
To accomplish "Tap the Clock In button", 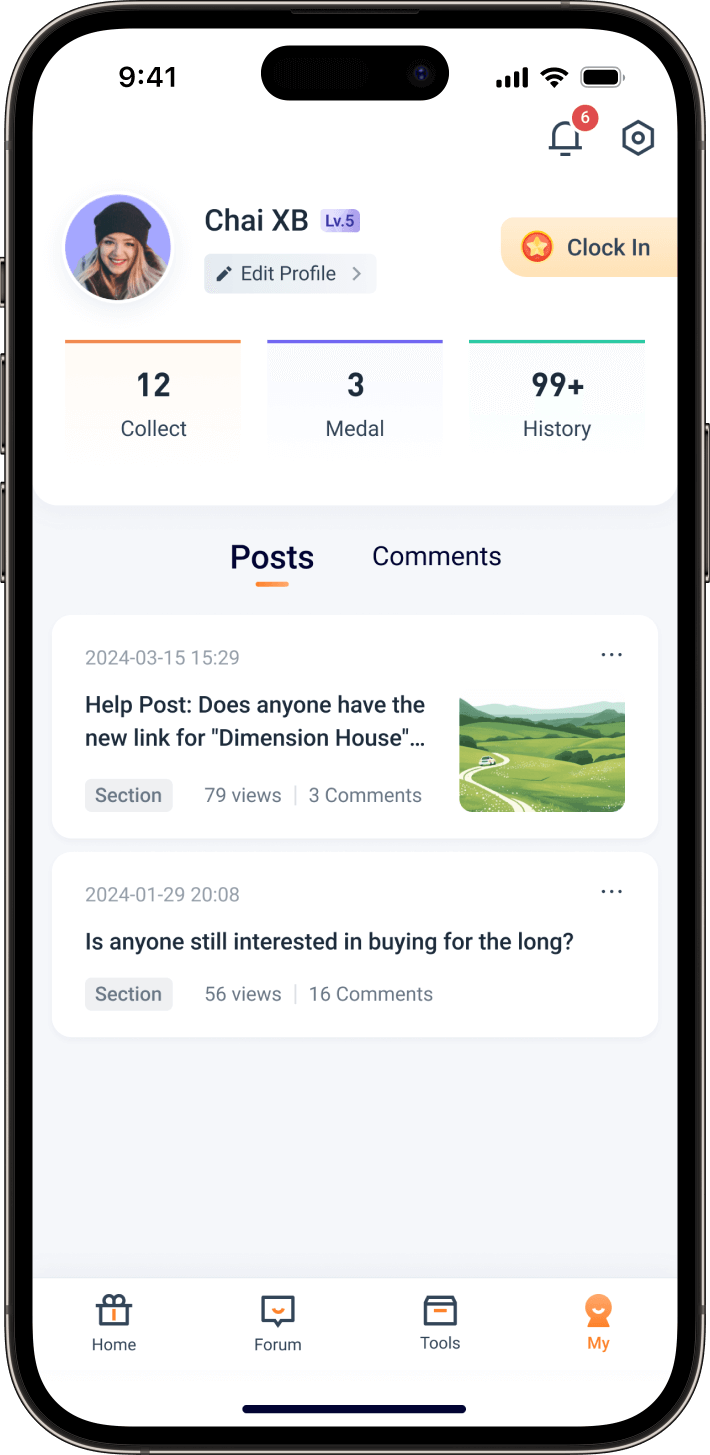I will pyautogui.click(x=590, y=247).
